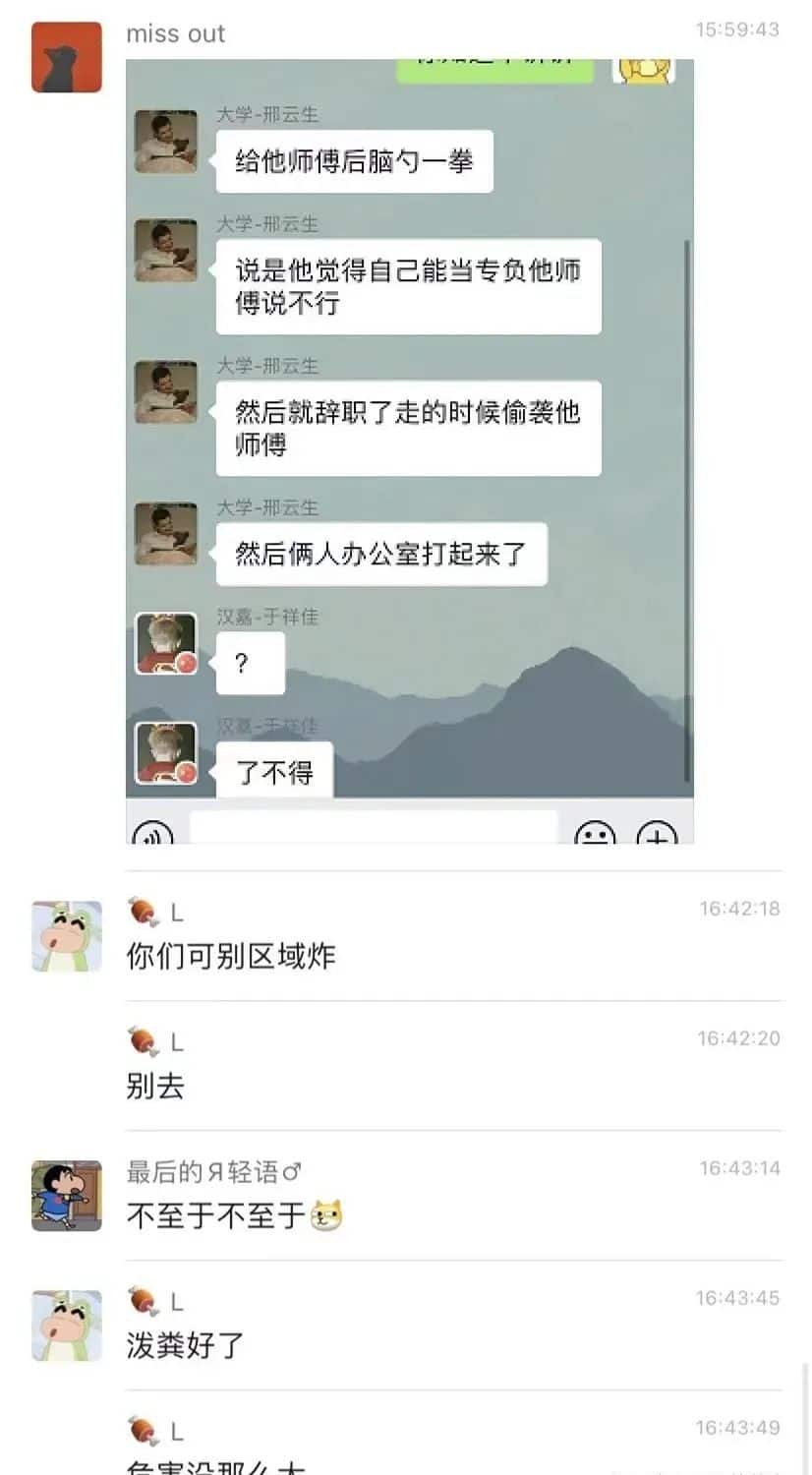Open miss out's profile avatar
812x1475 pixels.
pyautogui.click(x=67, y=57)
